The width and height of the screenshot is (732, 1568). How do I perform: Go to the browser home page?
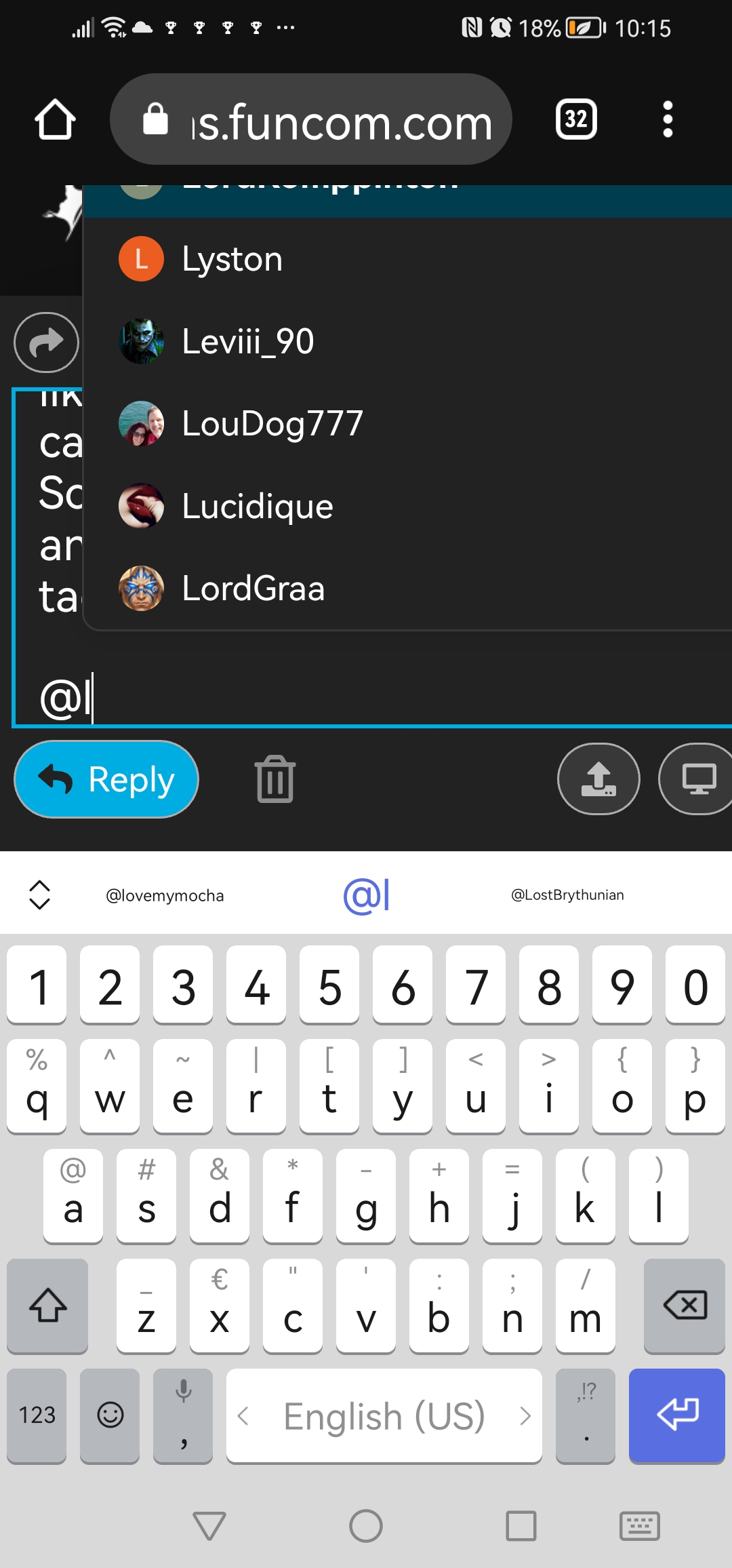pos(55,120)
